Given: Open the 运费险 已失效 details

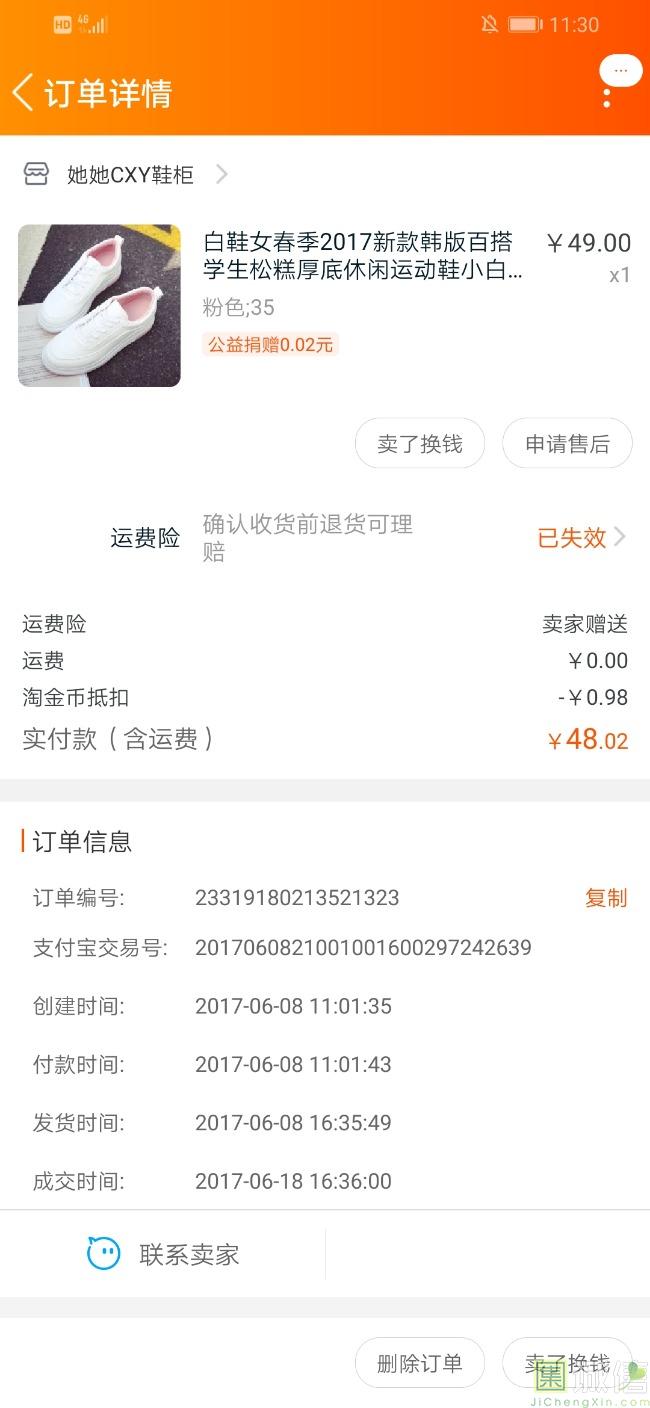Looking at the screenshot, I should (x=581, y=538).
